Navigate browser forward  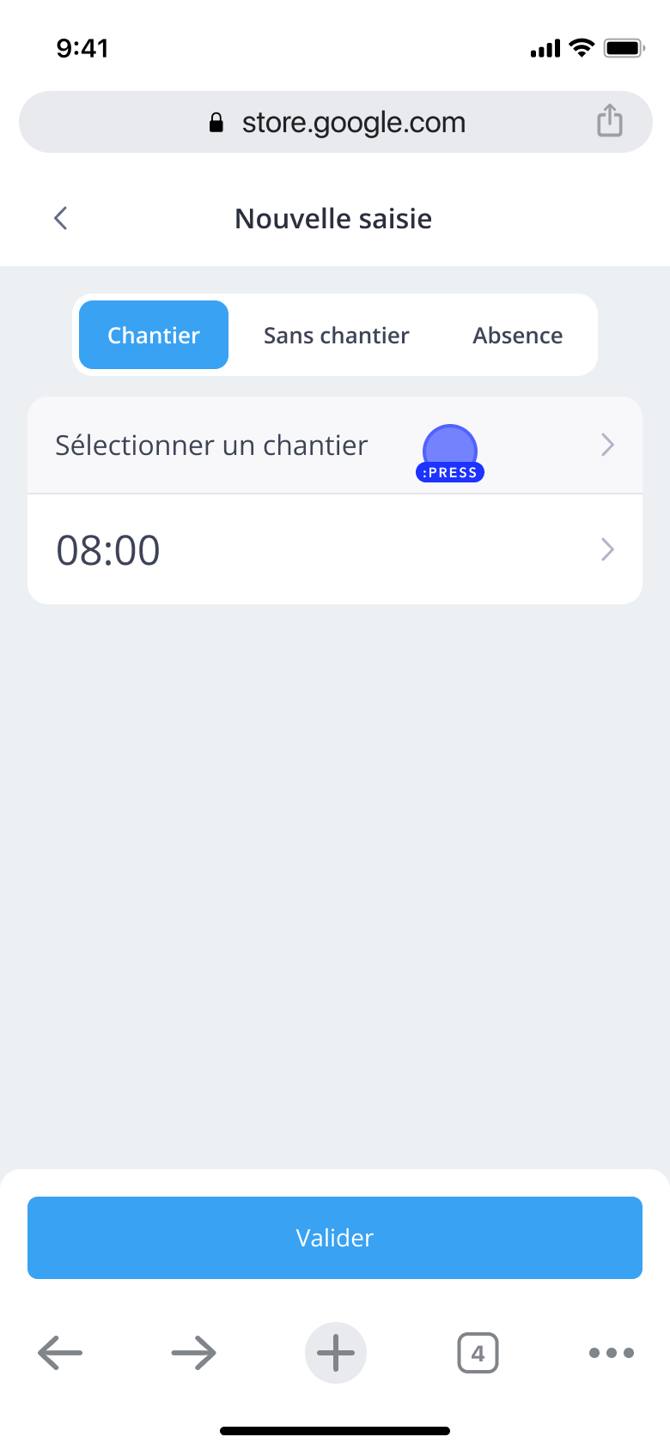194,1353
